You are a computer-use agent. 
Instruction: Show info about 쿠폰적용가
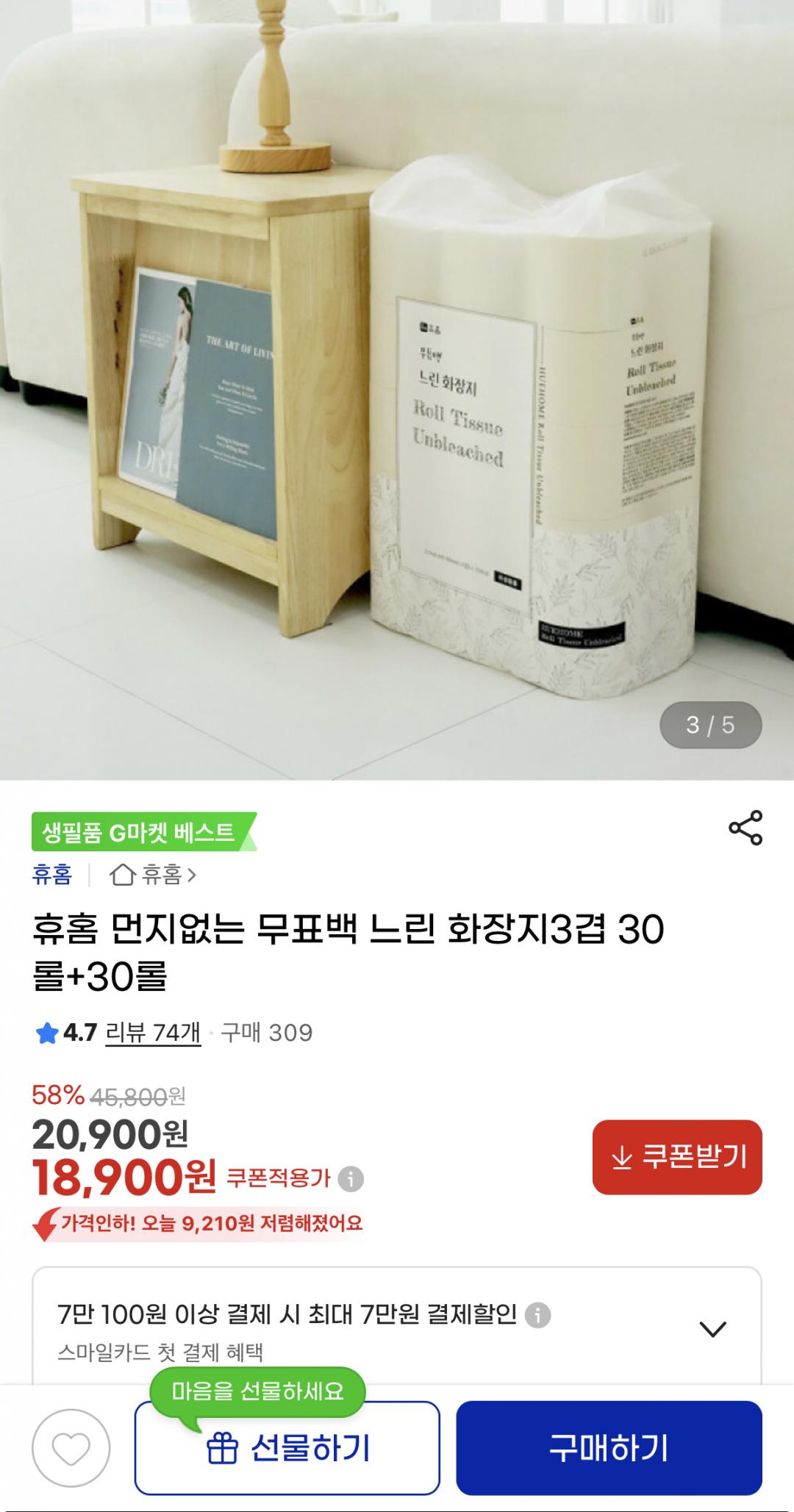(351, 1179)
